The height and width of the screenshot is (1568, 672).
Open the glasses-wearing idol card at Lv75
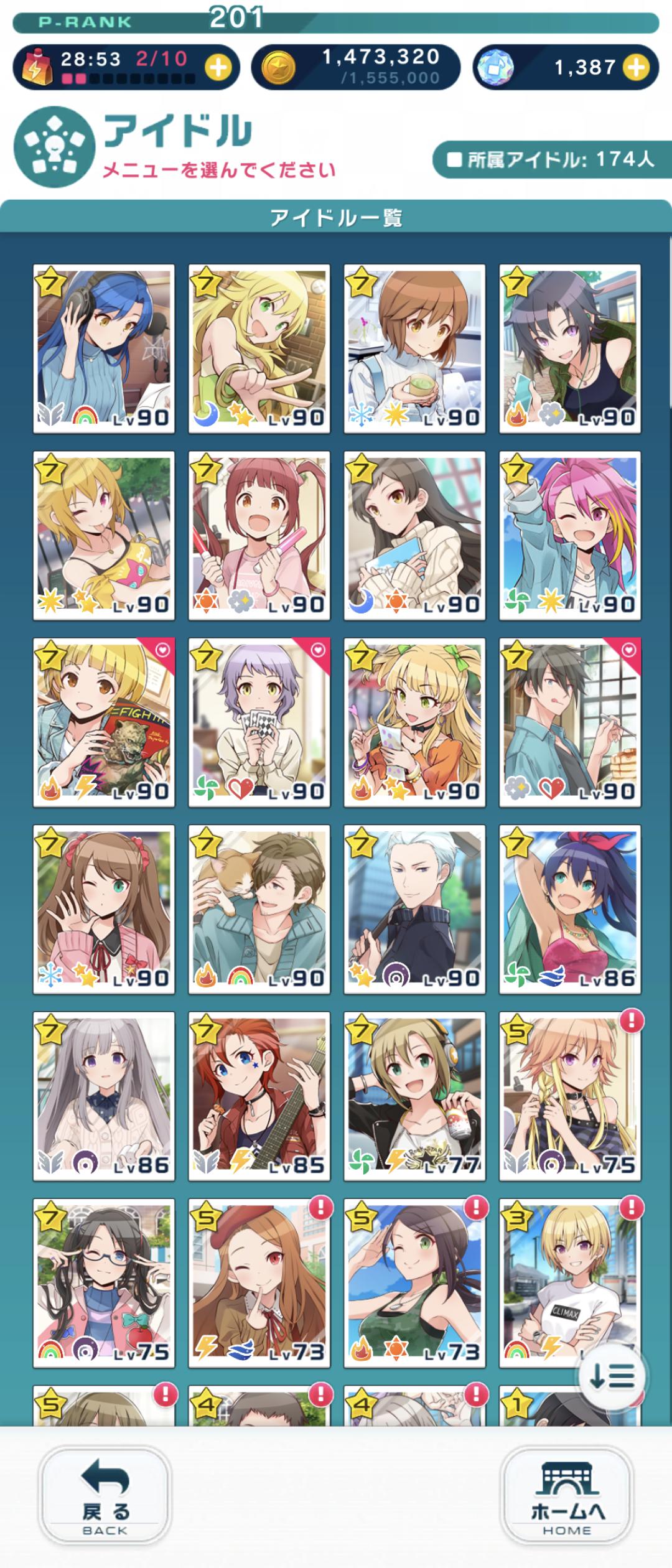(x=104, y=1282)
